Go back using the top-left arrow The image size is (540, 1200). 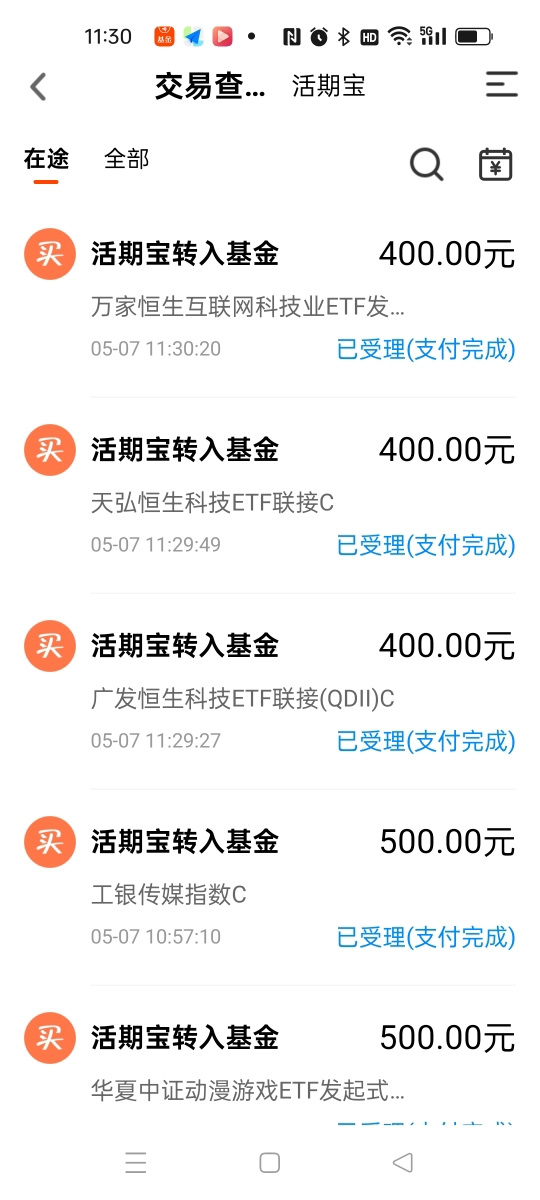point(38,87)
